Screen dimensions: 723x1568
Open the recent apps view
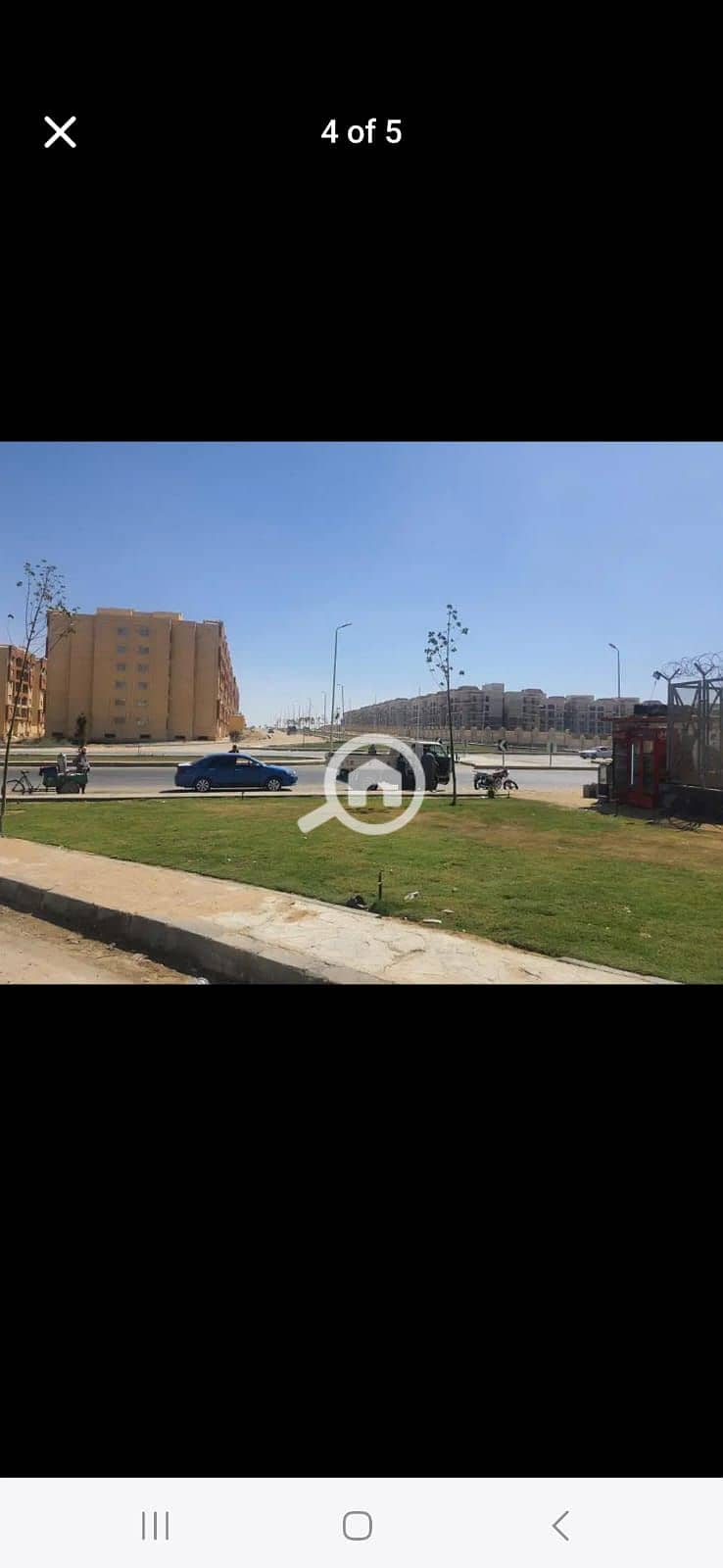click(155, 1525)
